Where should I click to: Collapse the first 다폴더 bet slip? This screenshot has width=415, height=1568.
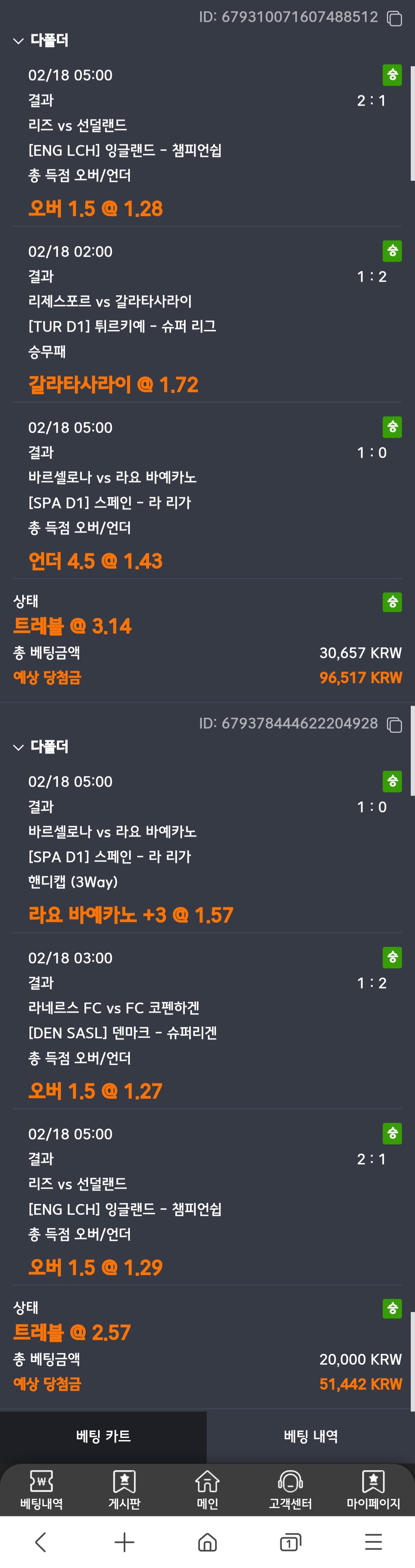point(19,41)
